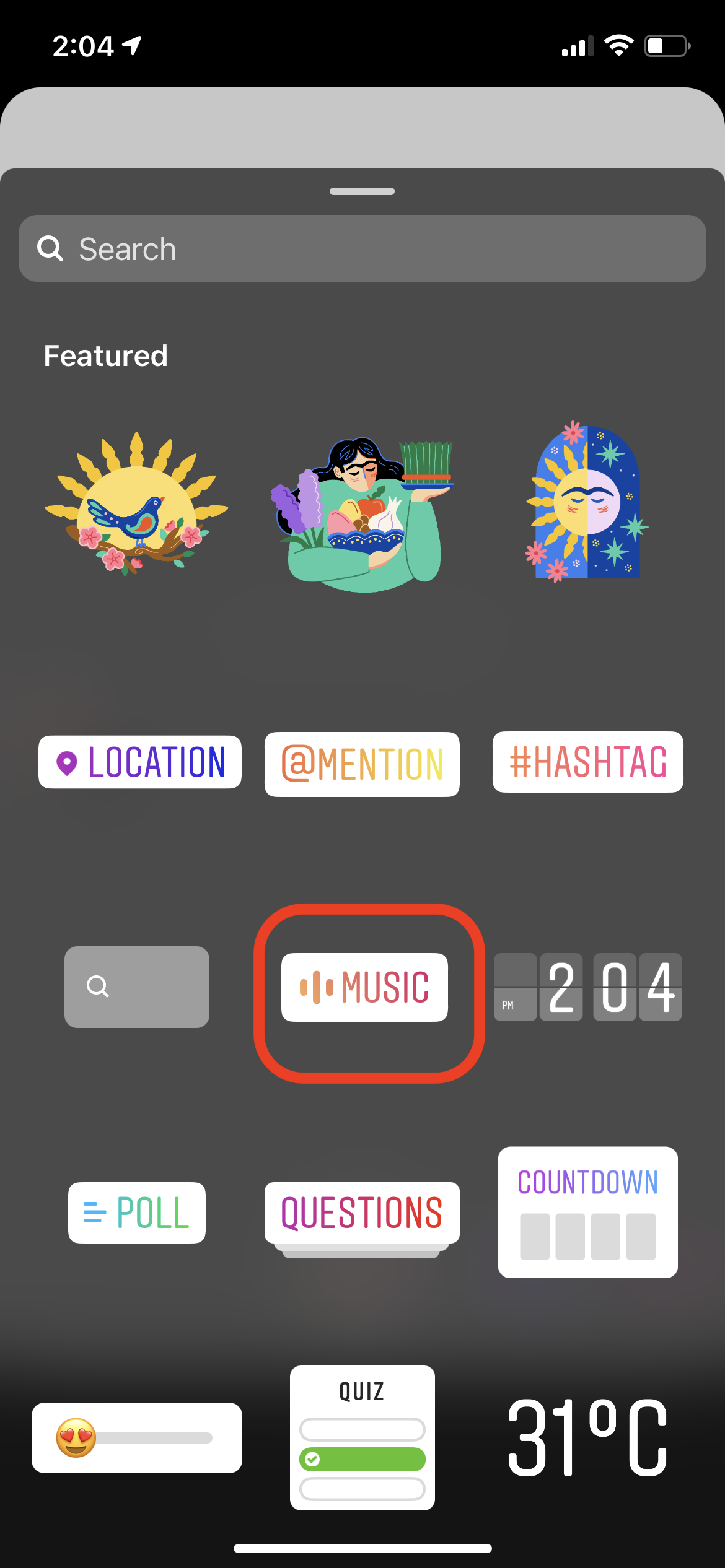Insert the 2:04 PM time sticker
Image resolution: width=725 pixels, height=1568 pixels.
pyautogui.click(x=588, y=987)
